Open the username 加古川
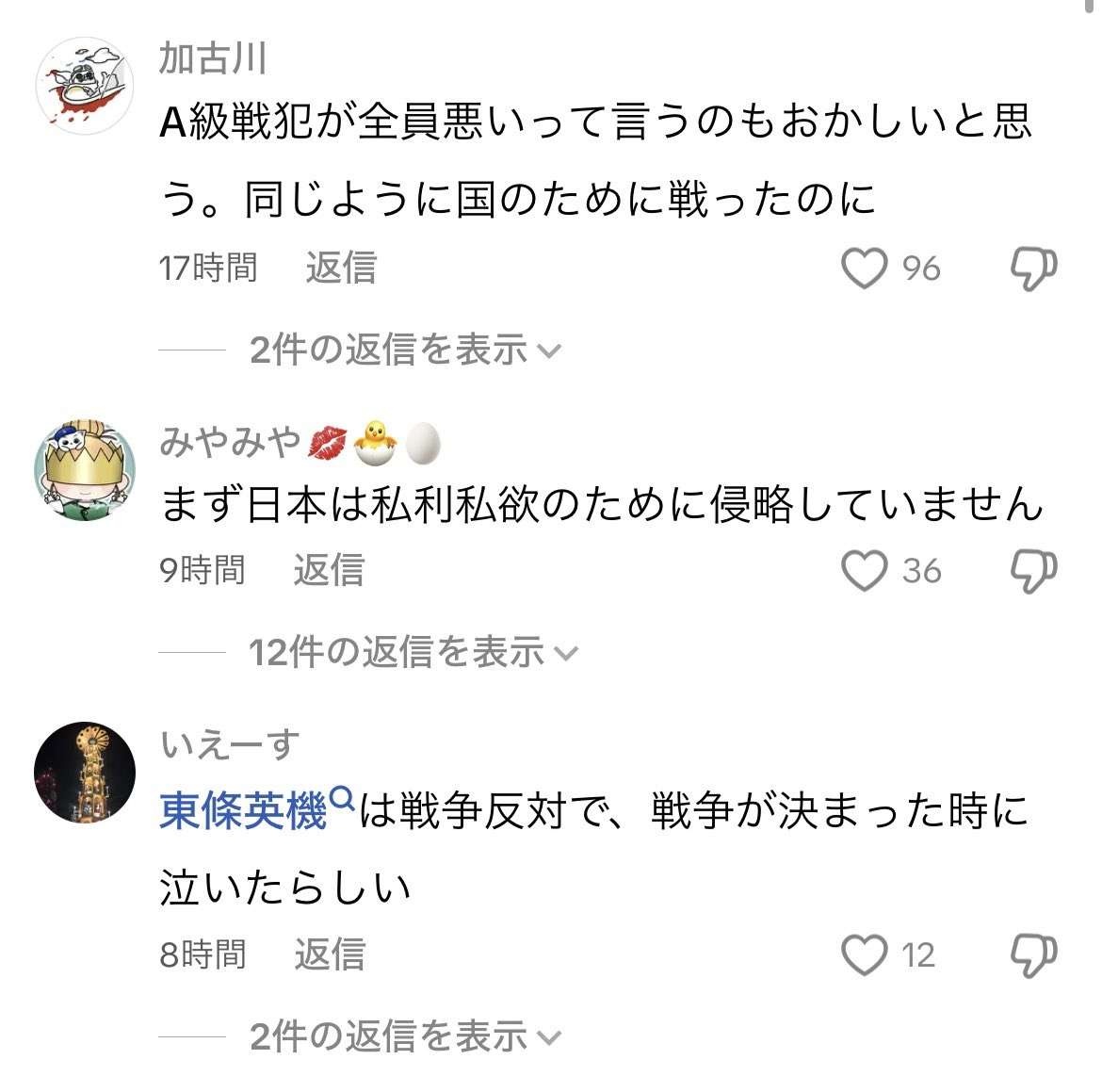 click(213, 58)
